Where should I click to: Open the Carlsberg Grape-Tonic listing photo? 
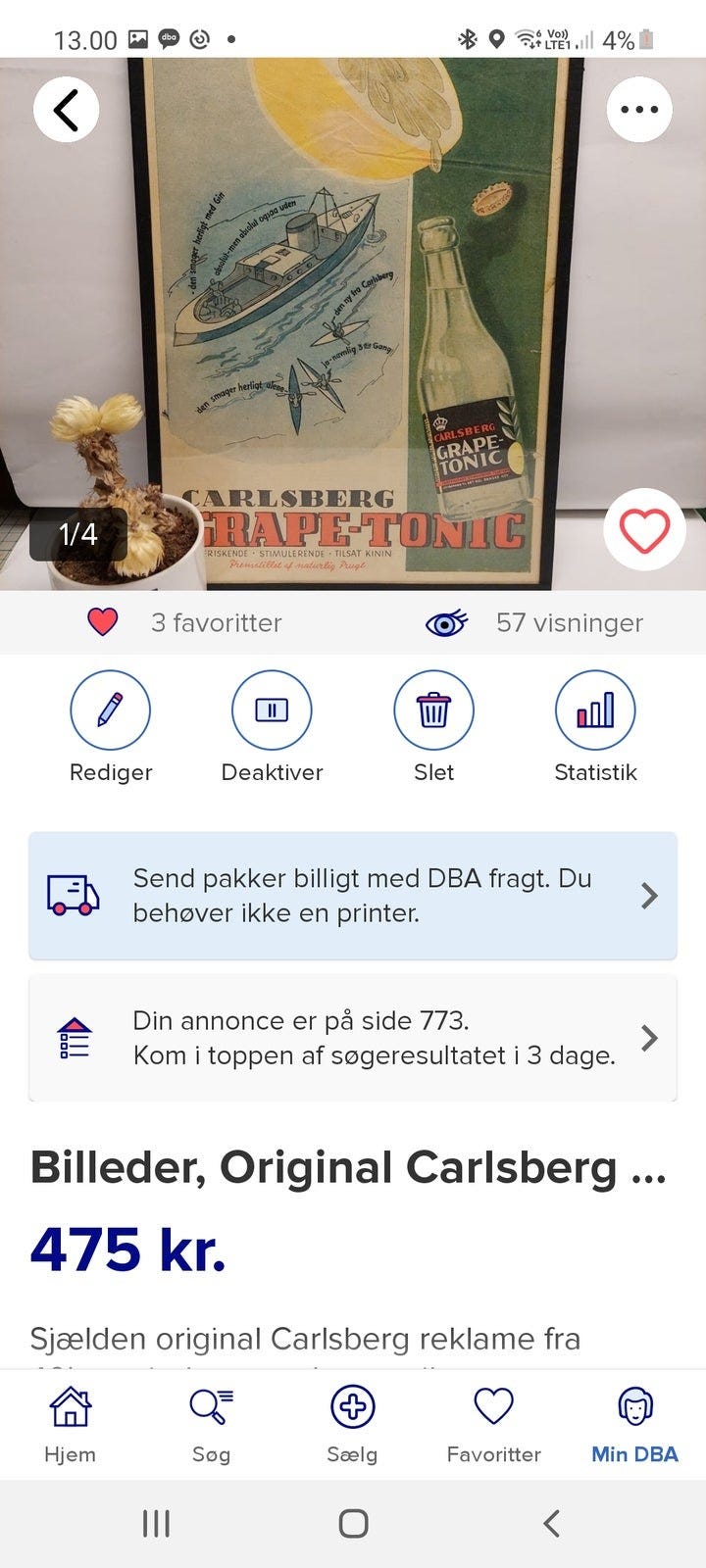(x=353, y=323)
